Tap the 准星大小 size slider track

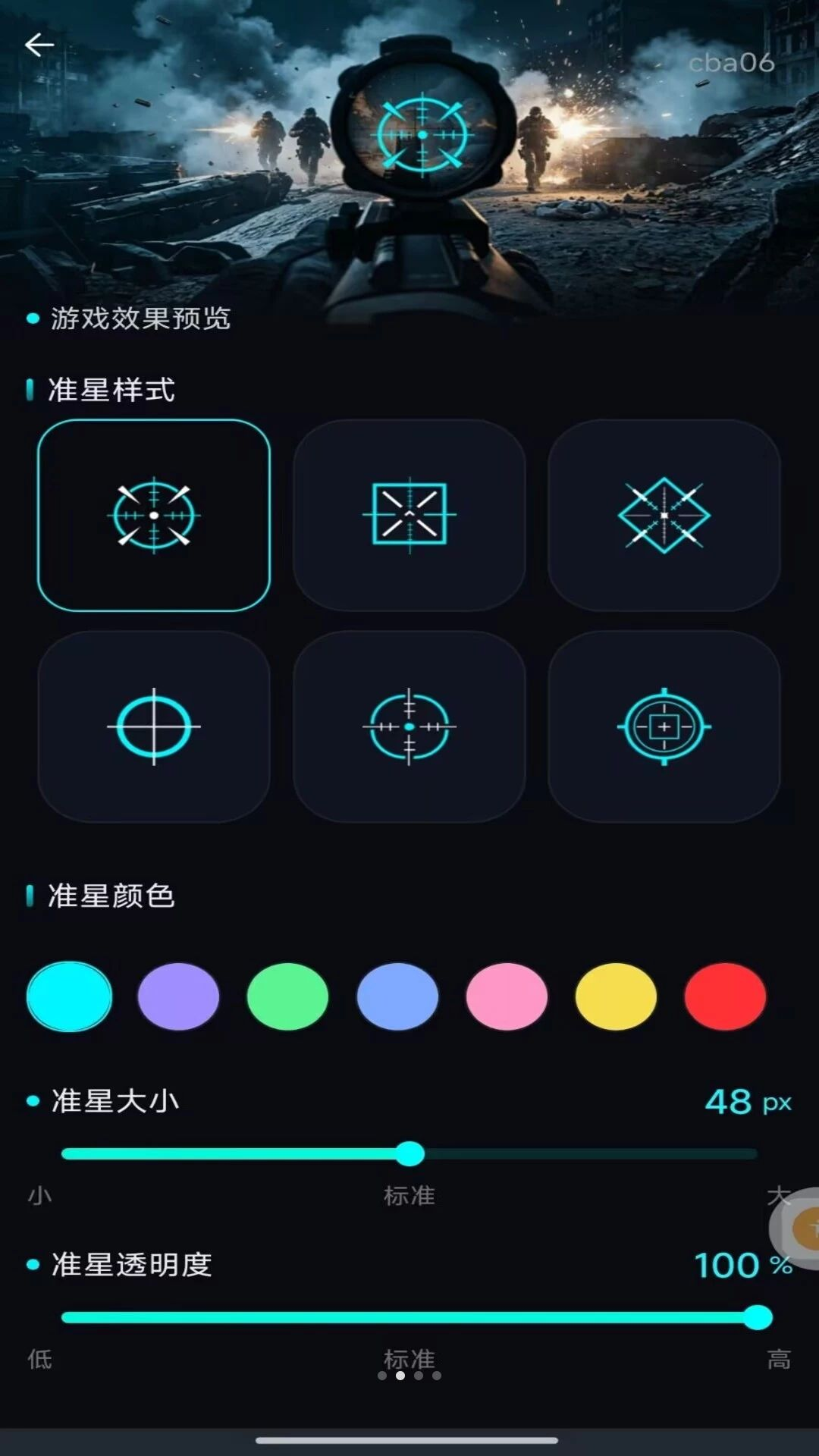click(409, 1153)
